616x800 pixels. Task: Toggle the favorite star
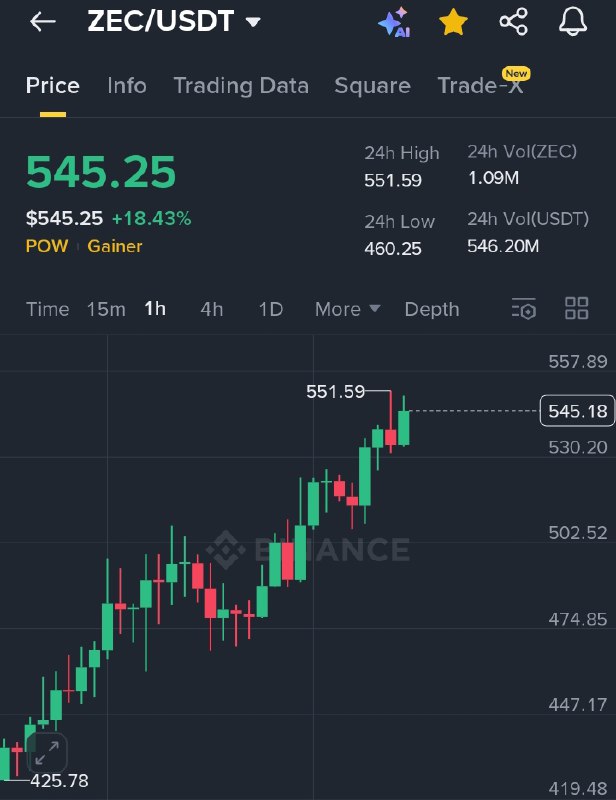(453, 22)
